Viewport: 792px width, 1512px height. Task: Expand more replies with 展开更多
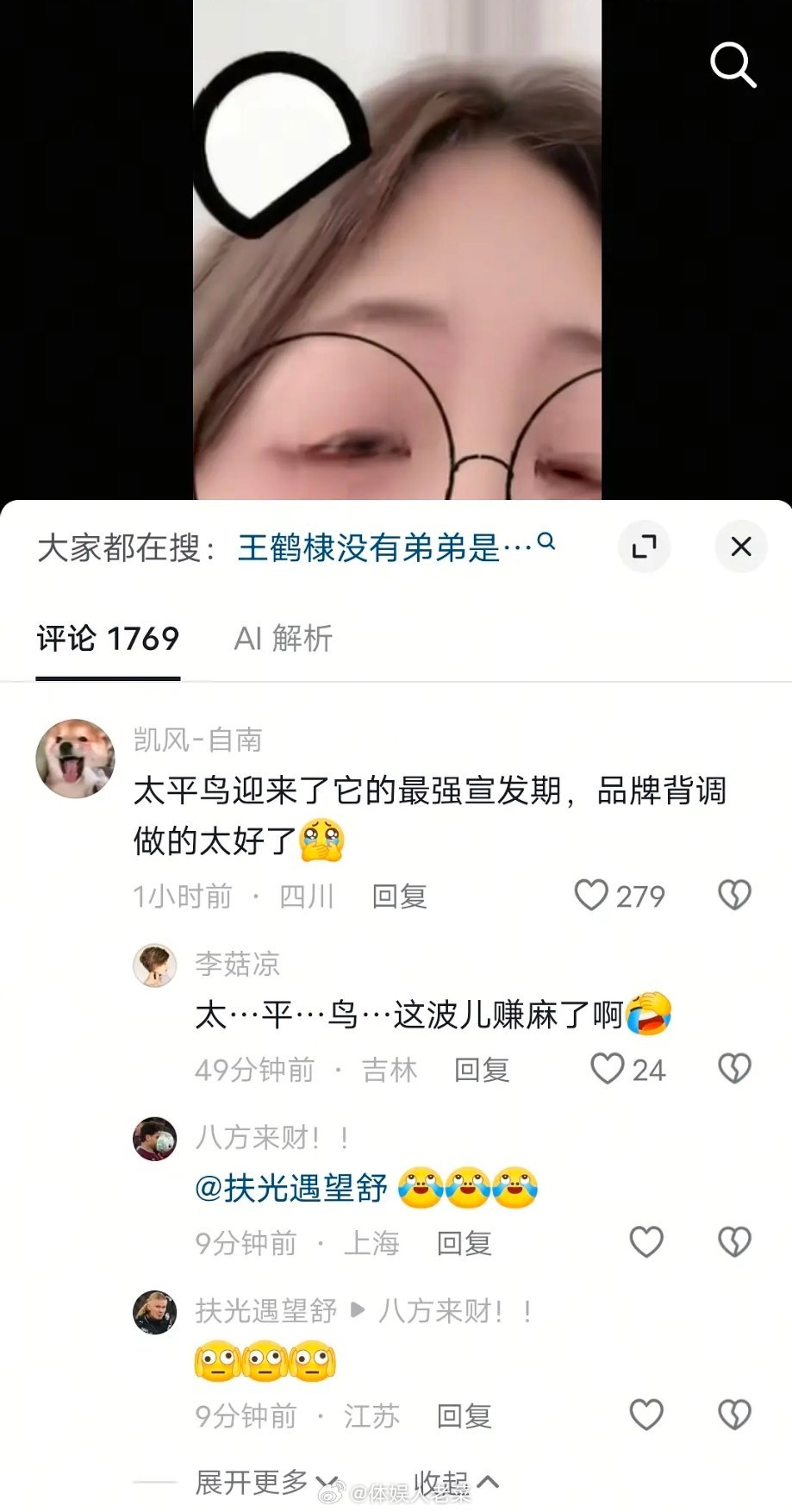(264, 1483)
